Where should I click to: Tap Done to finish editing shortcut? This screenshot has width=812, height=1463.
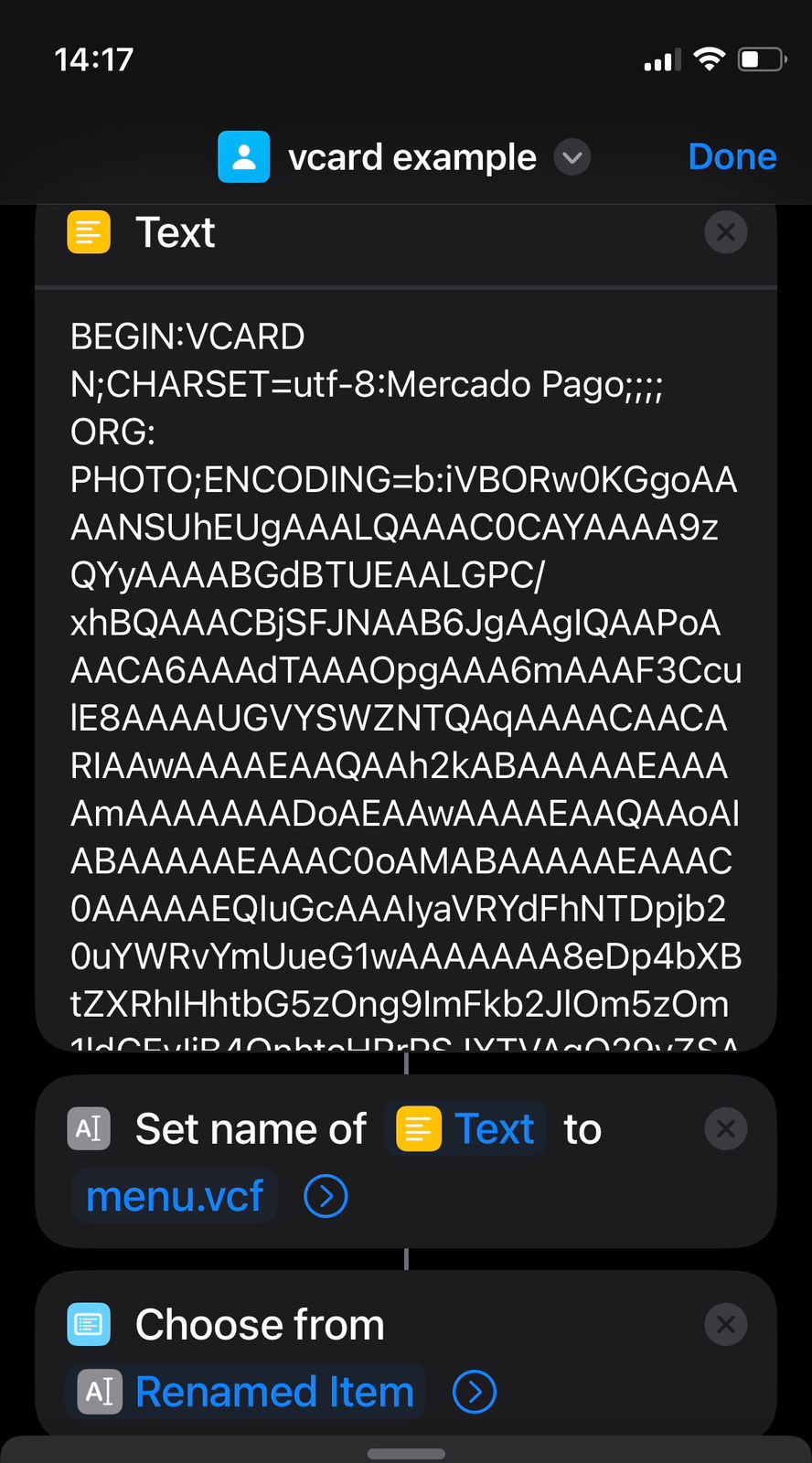[732, 157]
